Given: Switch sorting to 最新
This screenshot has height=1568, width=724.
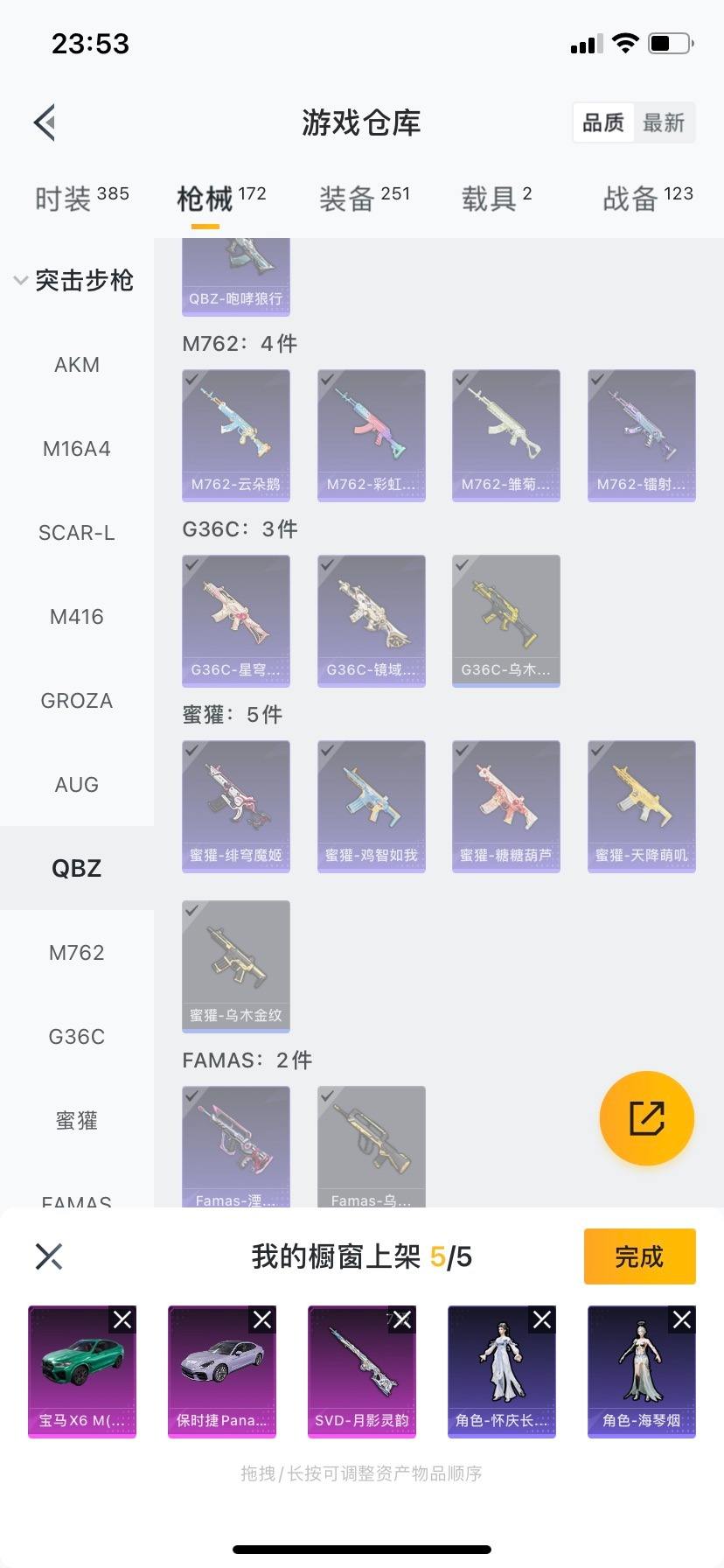Looking at the screenshot, I should tap(664, 122).
